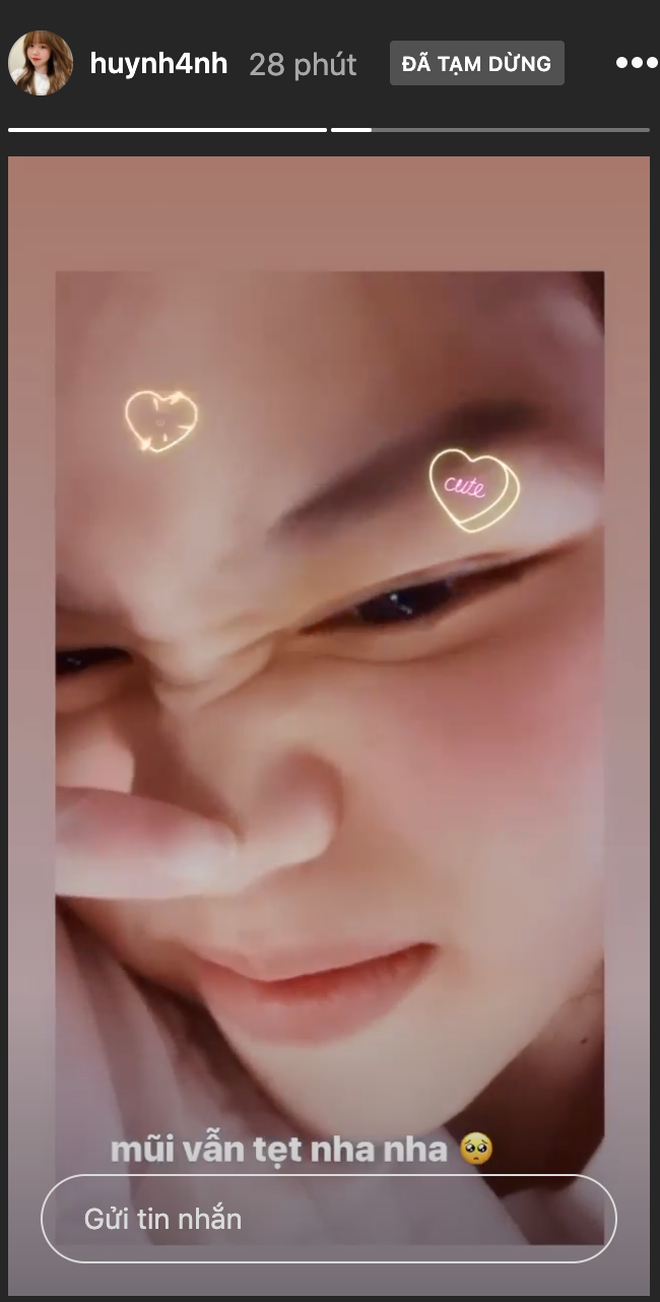Open huynh4nh's profile picture
The height and width of the screenshot is (1302, 660).
click(40, 64)
